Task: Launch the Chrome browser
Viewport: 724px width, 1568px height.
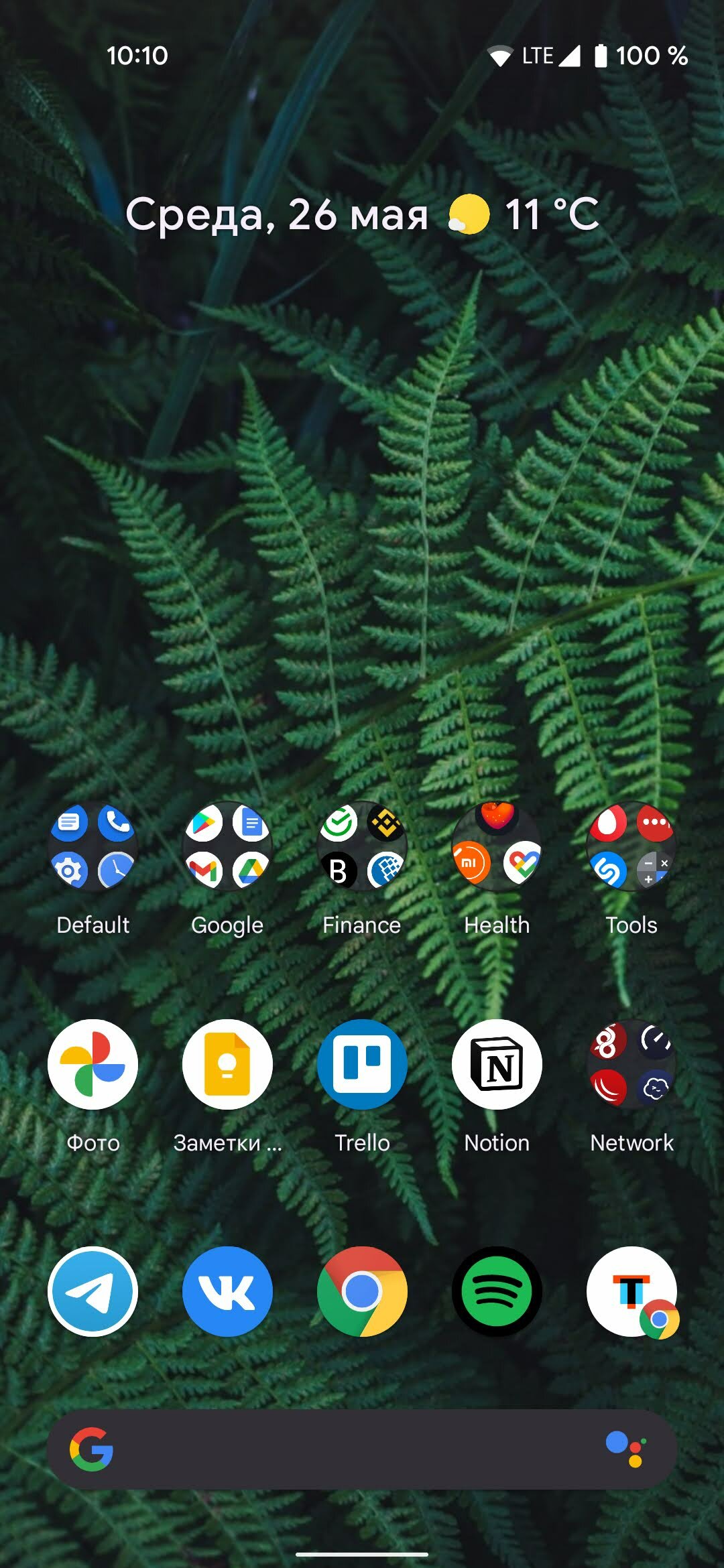Action: pyautogui.click(x=362, y=1291)
